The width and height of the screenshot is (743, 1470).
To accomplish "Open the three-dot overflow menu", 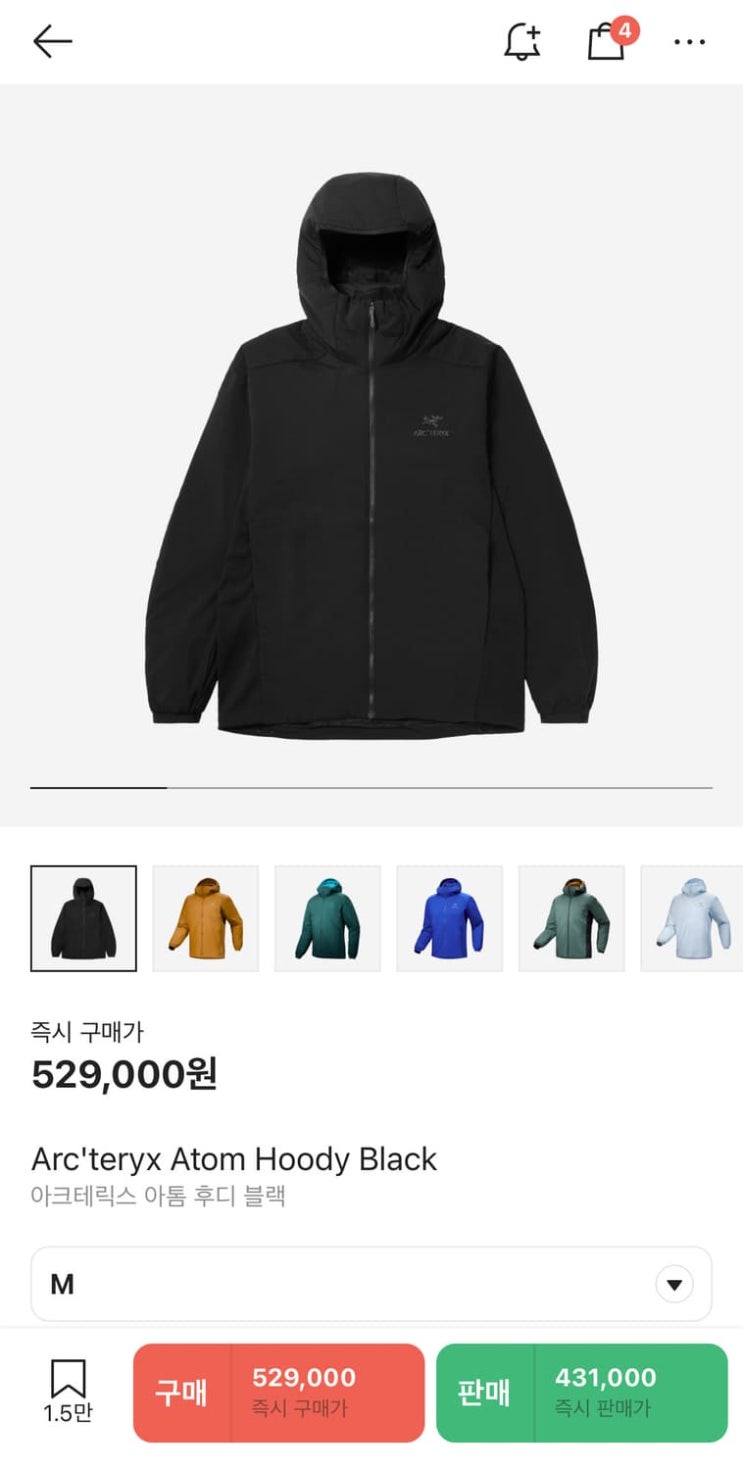I will coord(690,42).
